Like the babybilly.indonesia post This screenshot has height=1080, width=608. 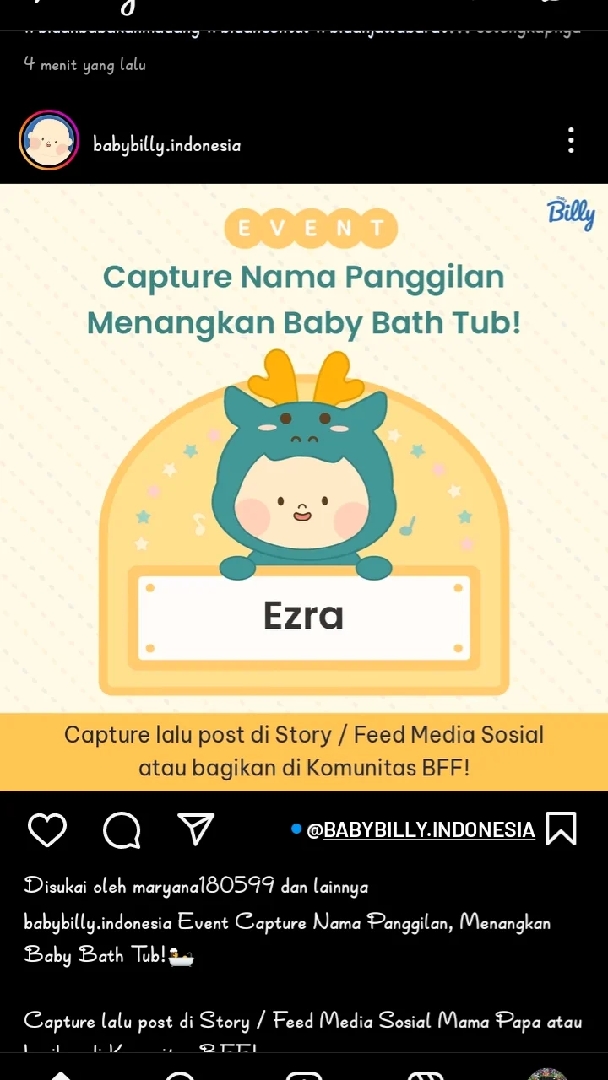click(47, 829)
